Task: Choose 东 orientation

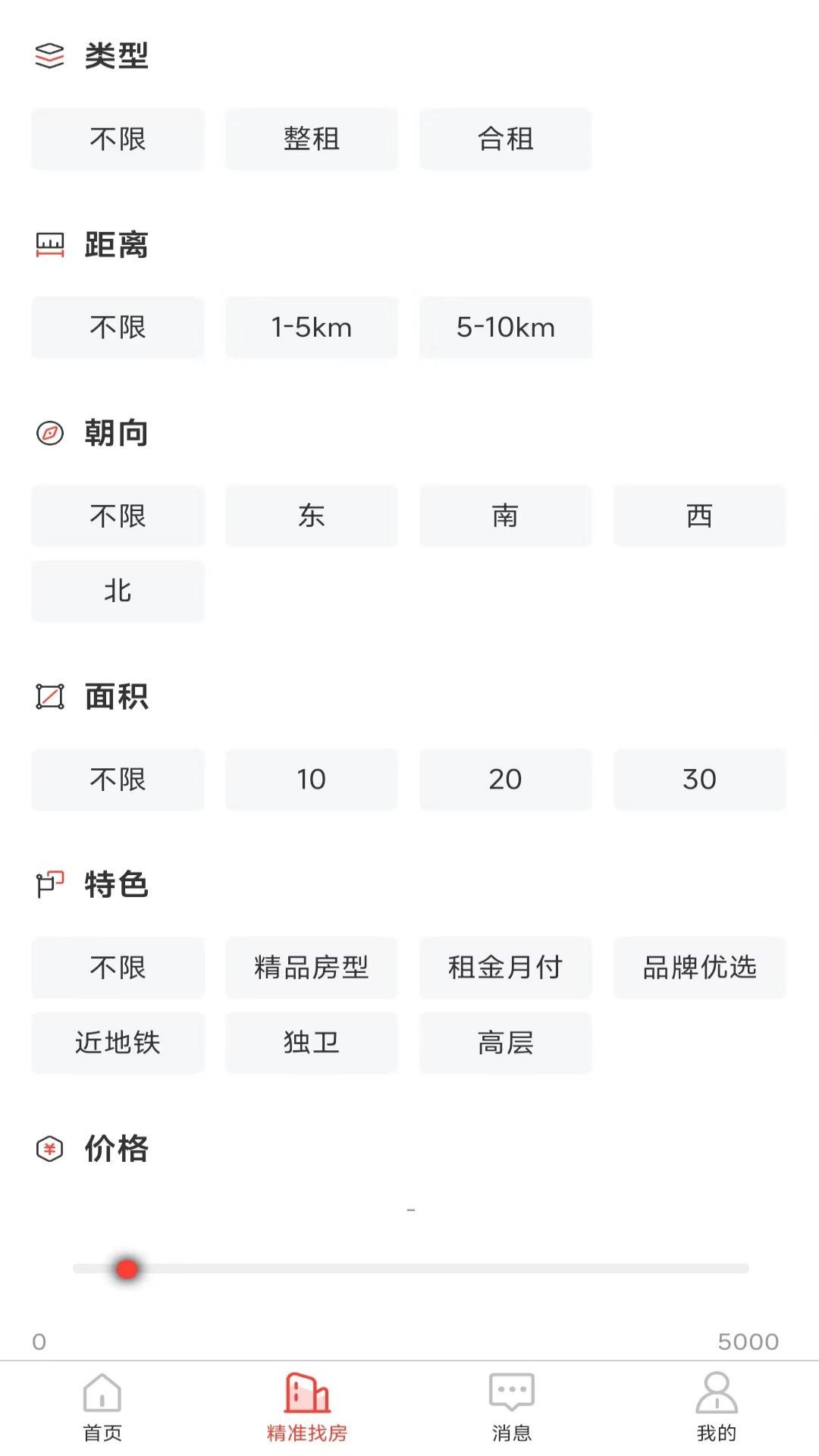Action: point(311,516)
